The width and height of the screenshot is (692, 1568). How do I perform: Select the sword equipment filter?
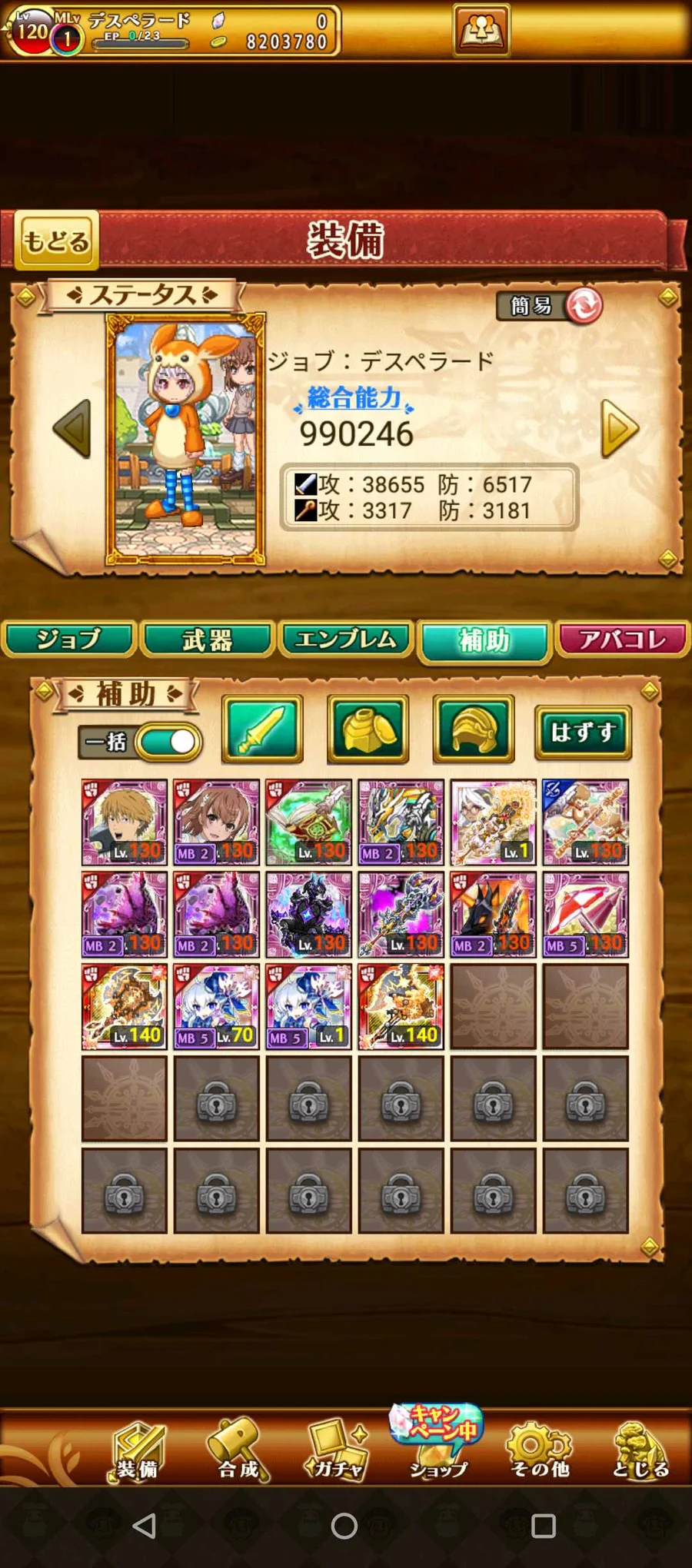tap(262, 729)
